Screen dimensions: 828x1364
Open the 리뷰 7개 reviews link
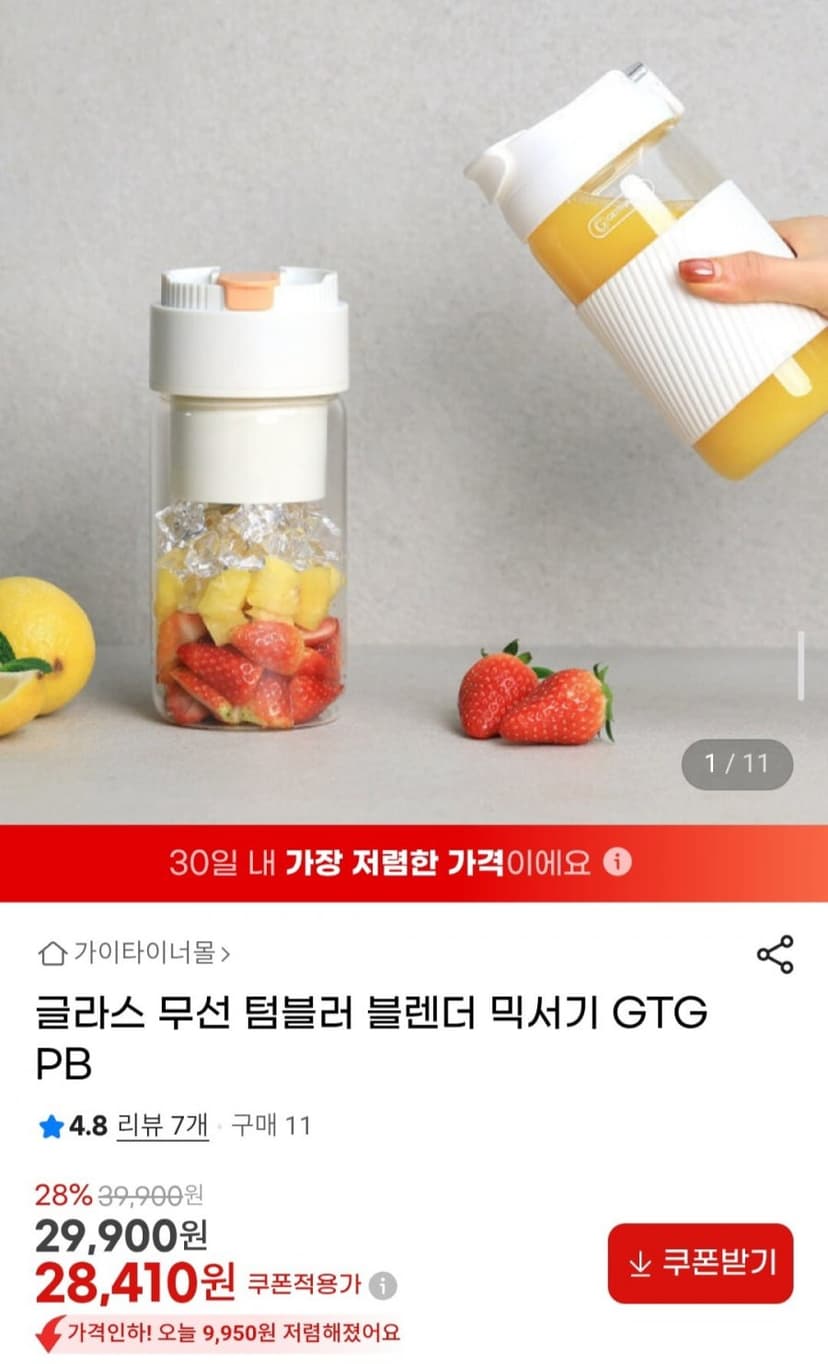(163, 1126)
